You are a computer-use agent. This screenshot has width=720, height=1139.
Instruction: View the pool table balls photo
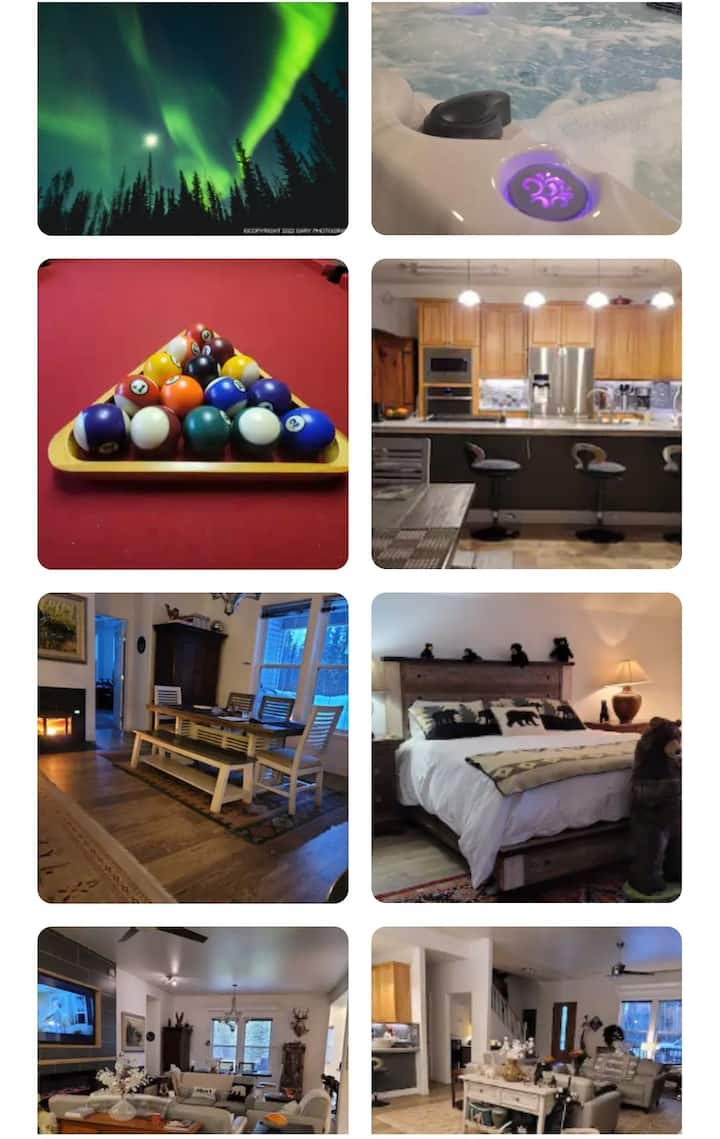pyautogui.click(x=193, y=414)
